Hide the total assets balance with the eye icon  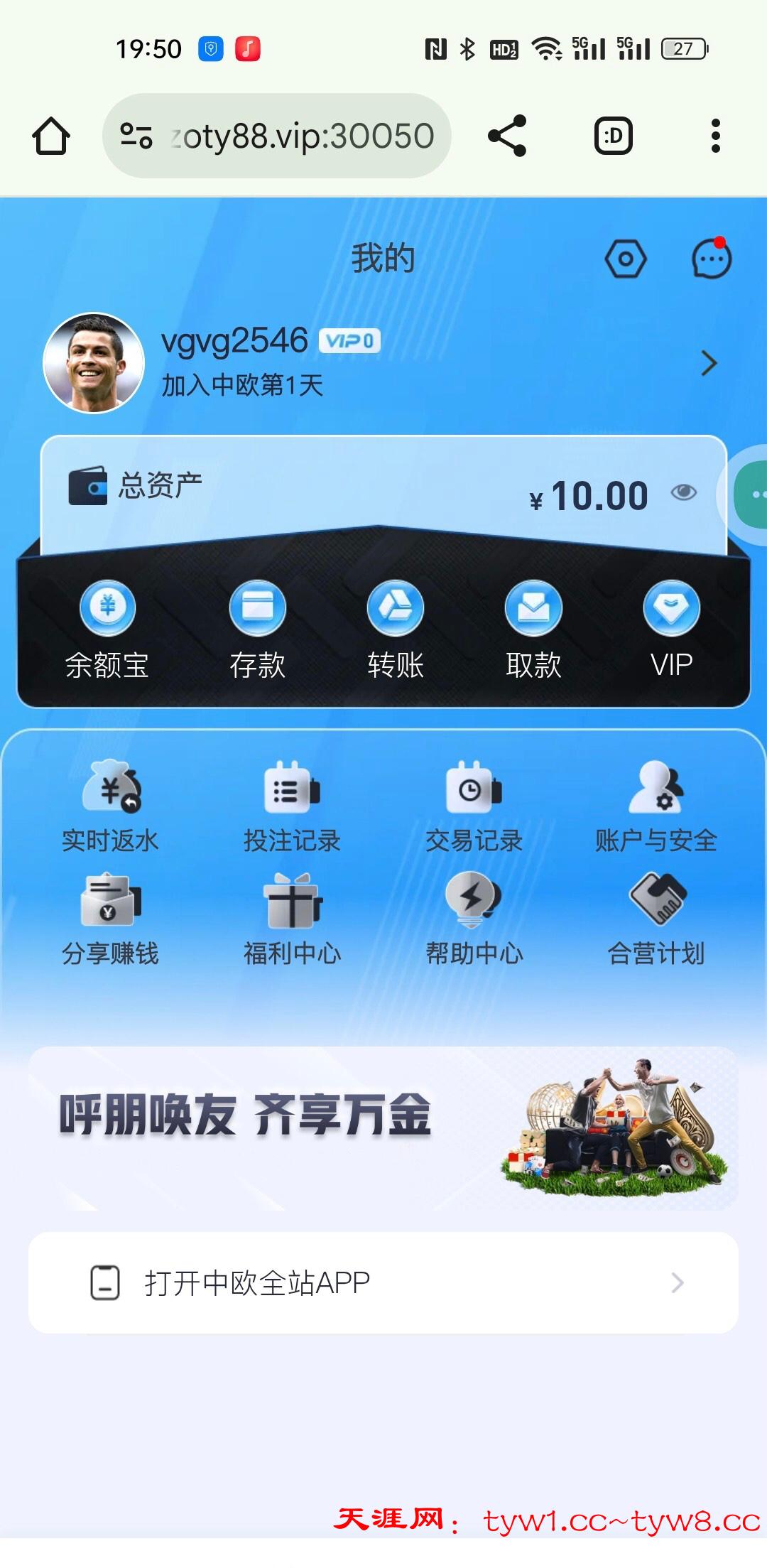coord(683,492)
